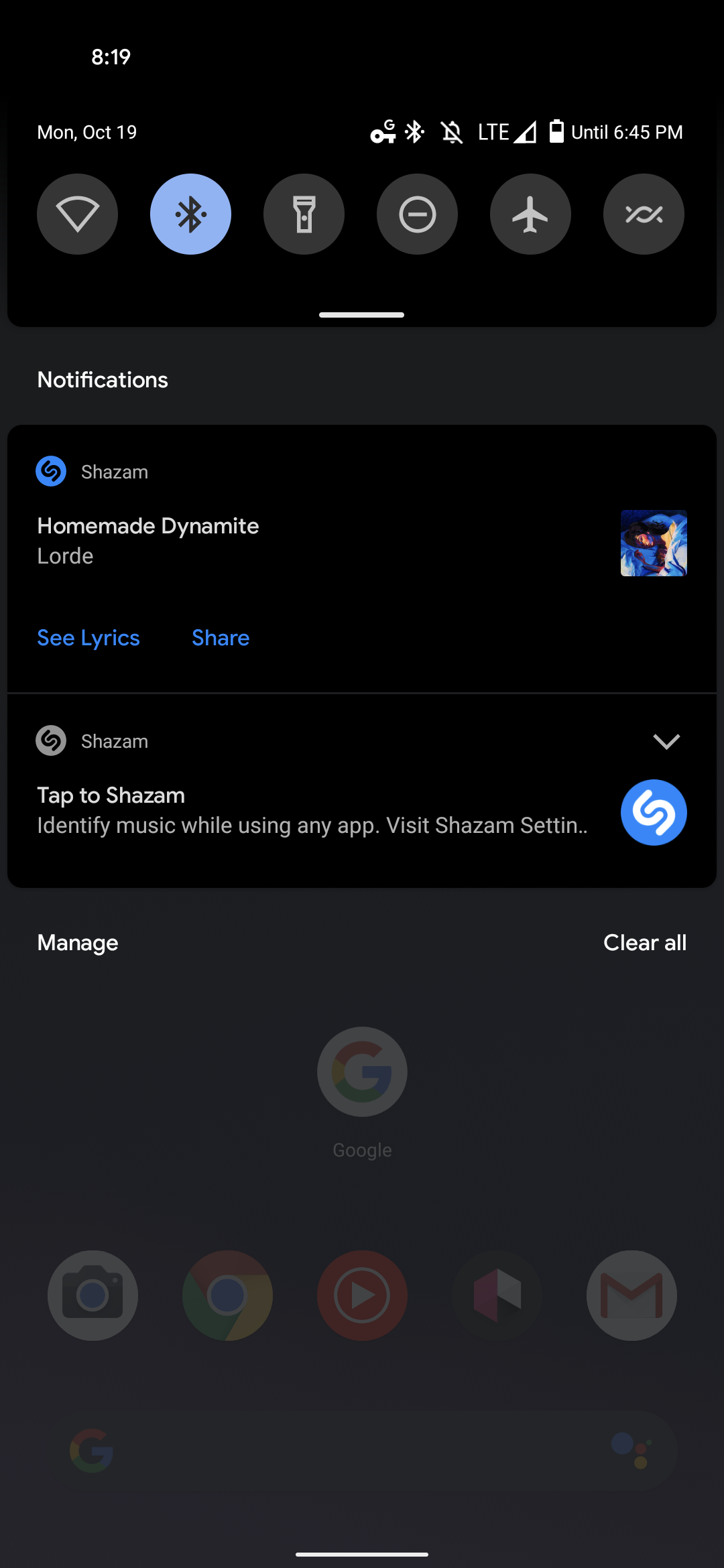See Lyrics for Homemade Dynamite

pos(88,637)
